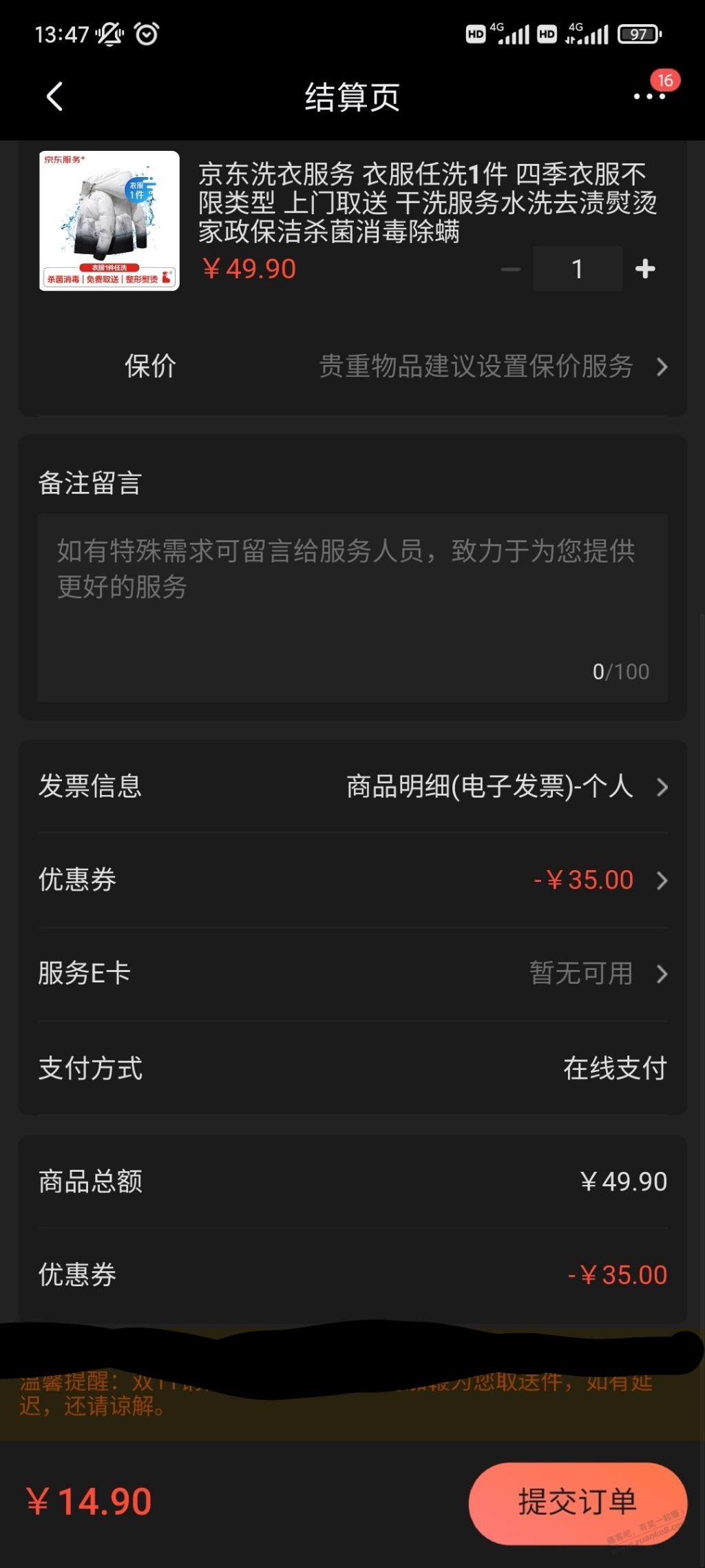705x1568 pixels.
Task: Open the 服务E卡 row
Action: [352, 973]
